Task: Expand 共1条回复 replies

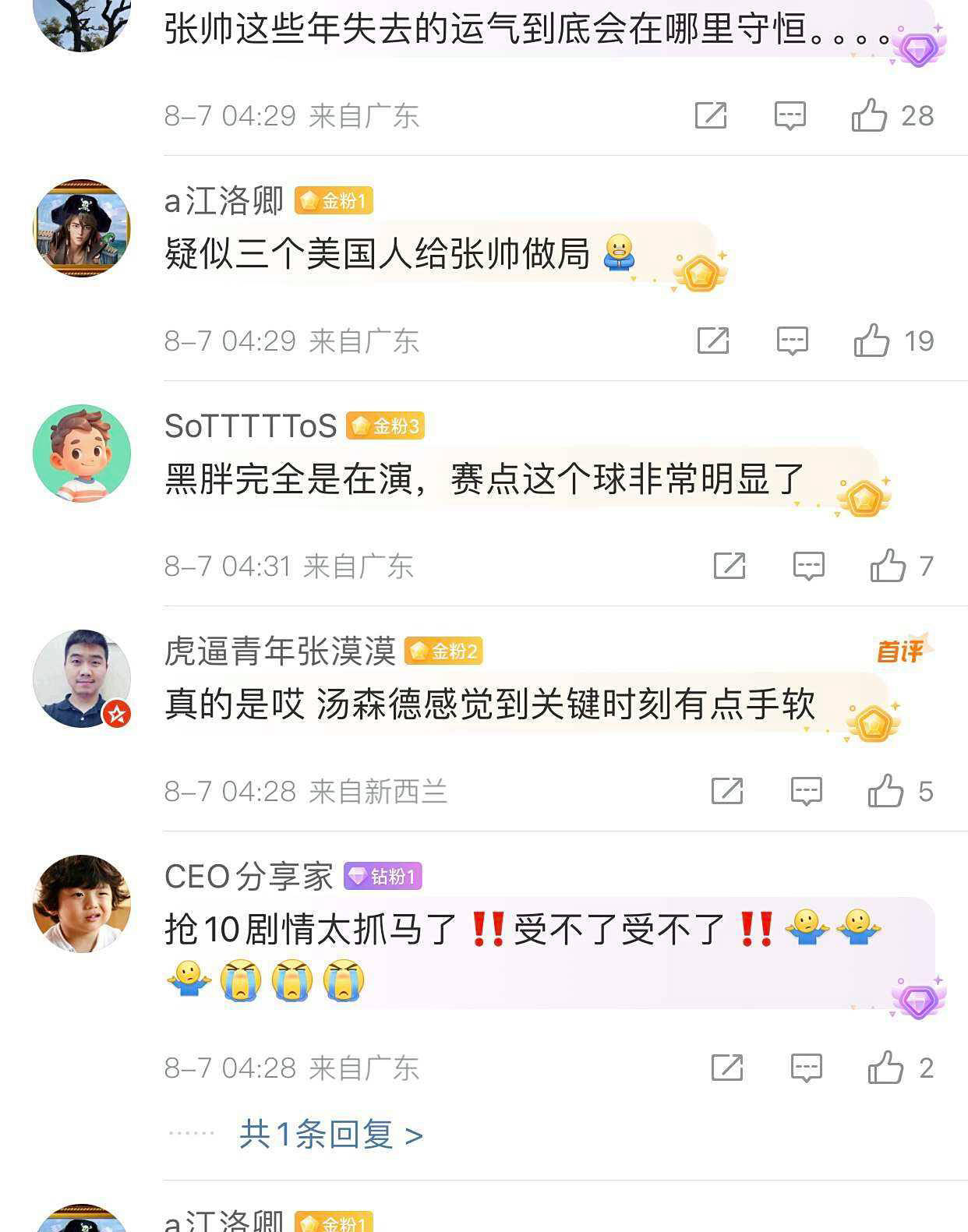Action: point(330,1135)
